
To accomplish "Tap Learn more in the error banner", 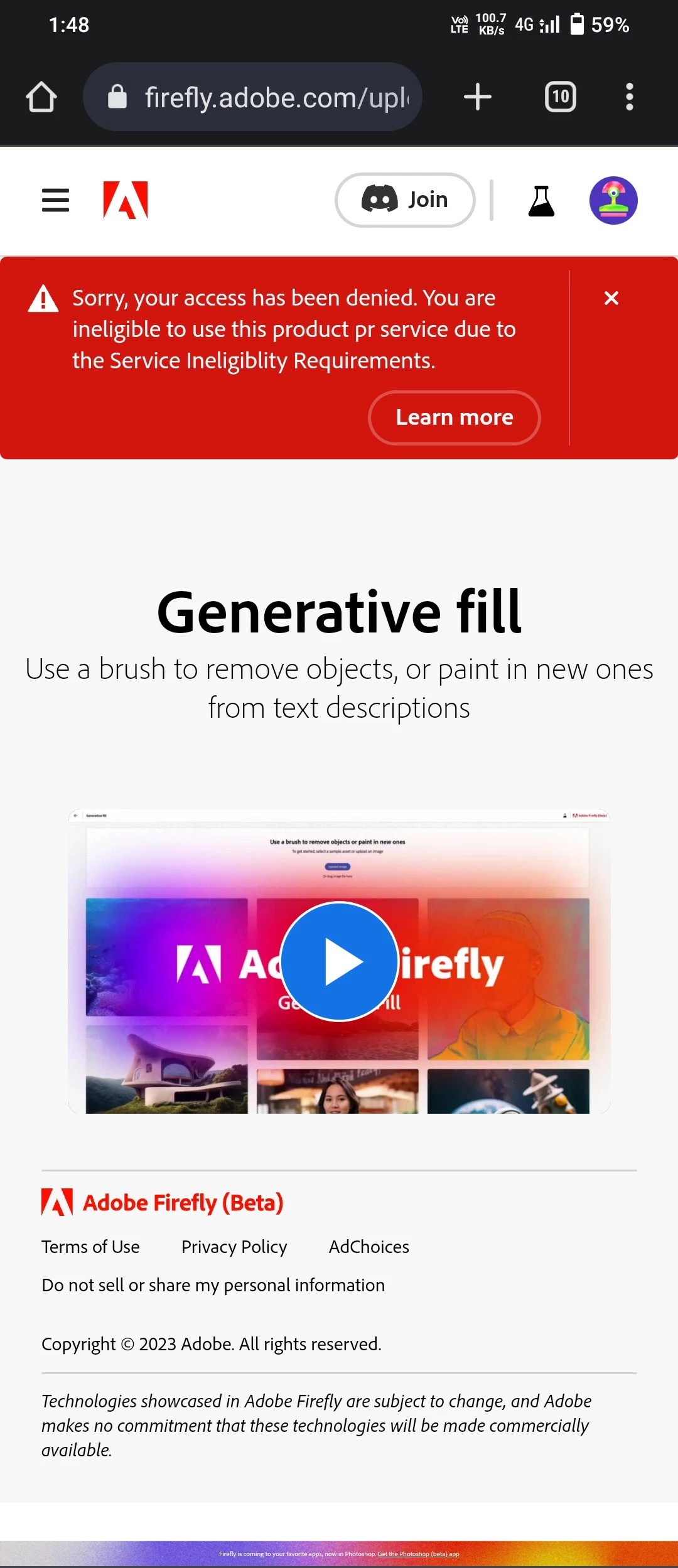I will pos(454,417).
